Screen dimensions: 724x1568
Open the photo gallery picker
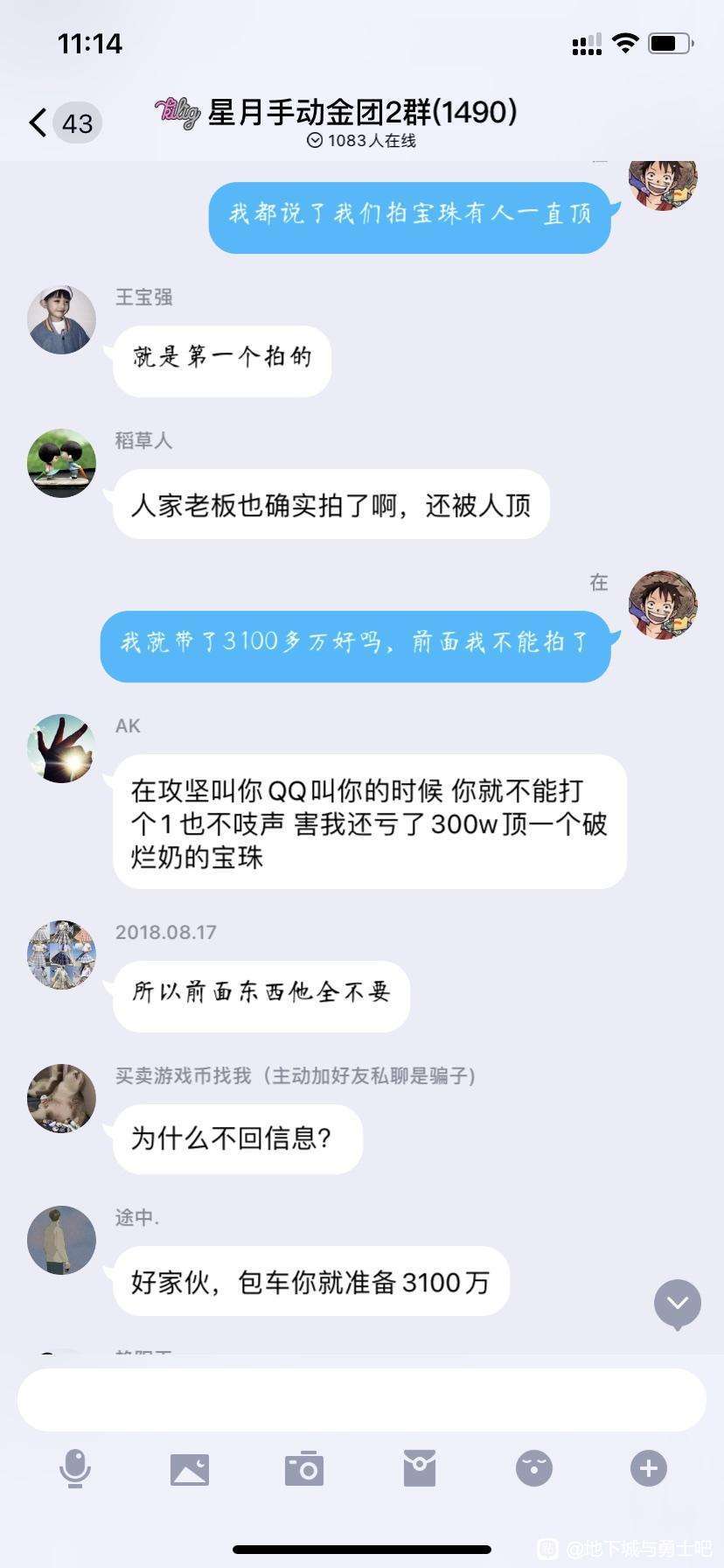(x=190, y=1468)
